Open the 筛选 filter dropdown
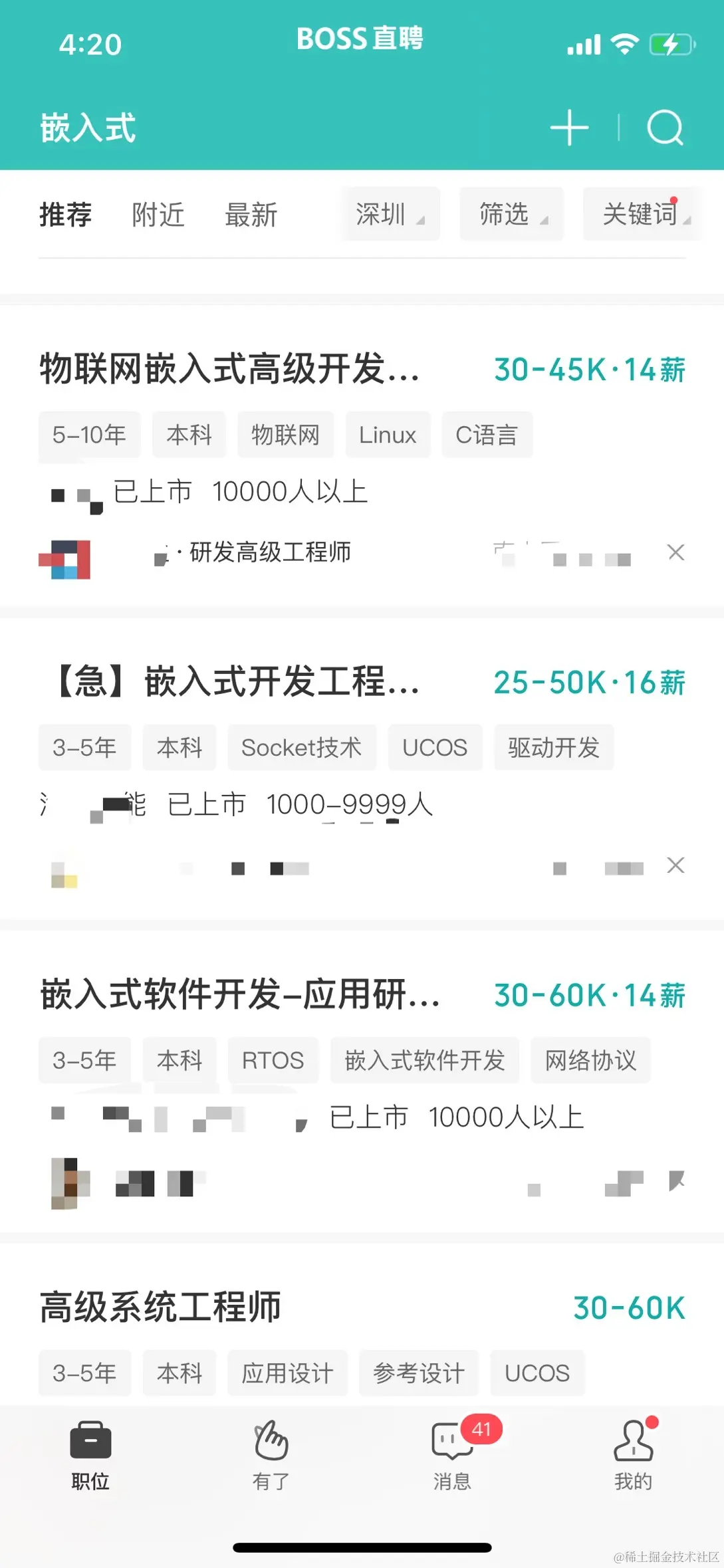 [x=511, y=214]
